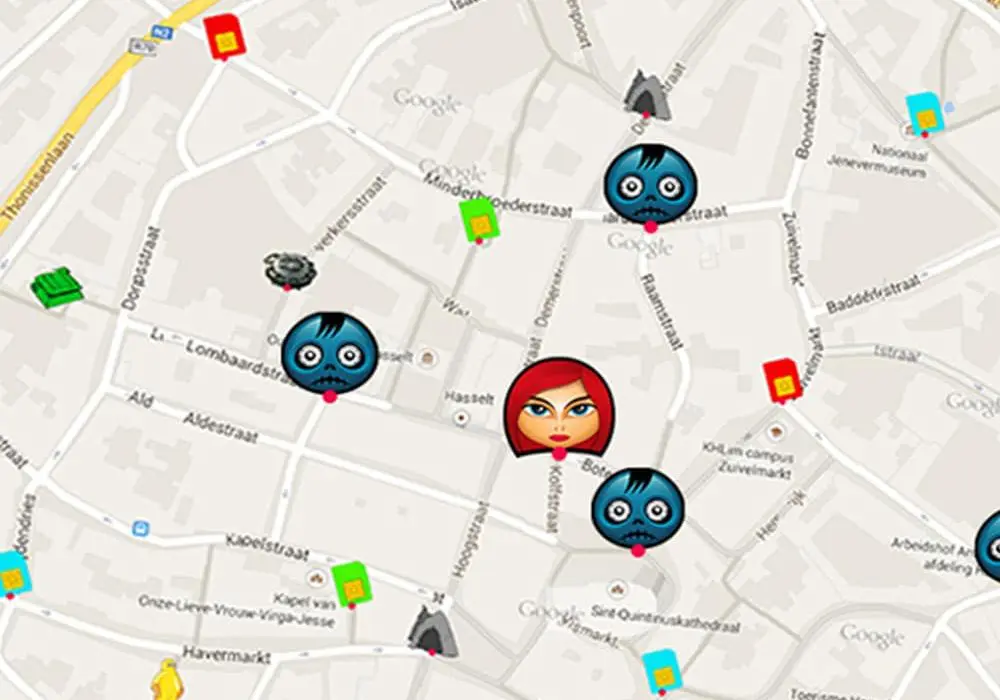Tap the cave marker at the top
Viewport: 1000px width, 700px height.
pyautogui.click(x=647, y=95)
